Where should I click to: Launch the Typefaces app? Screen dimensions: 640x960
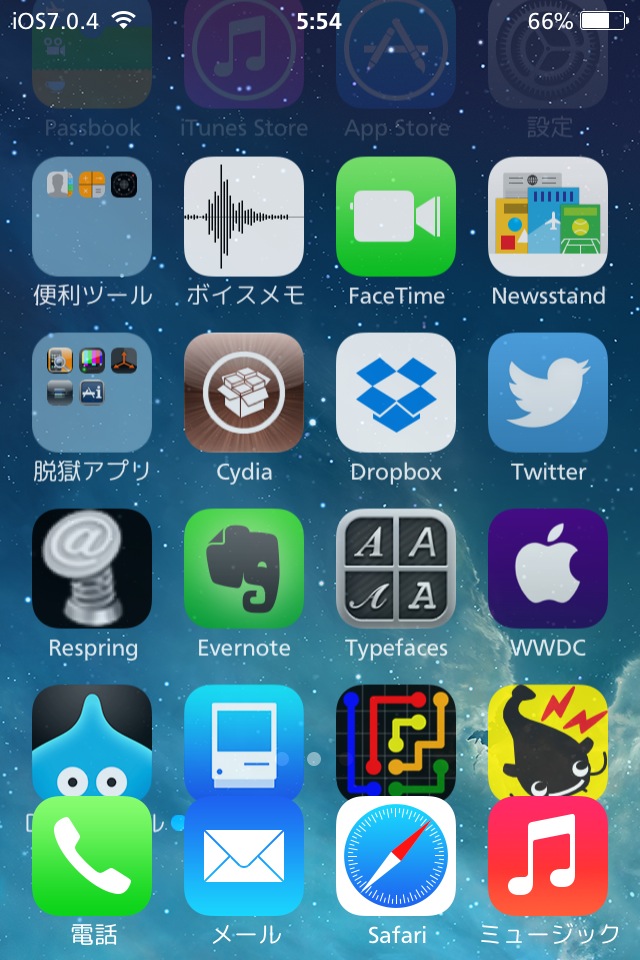point(396,568)
